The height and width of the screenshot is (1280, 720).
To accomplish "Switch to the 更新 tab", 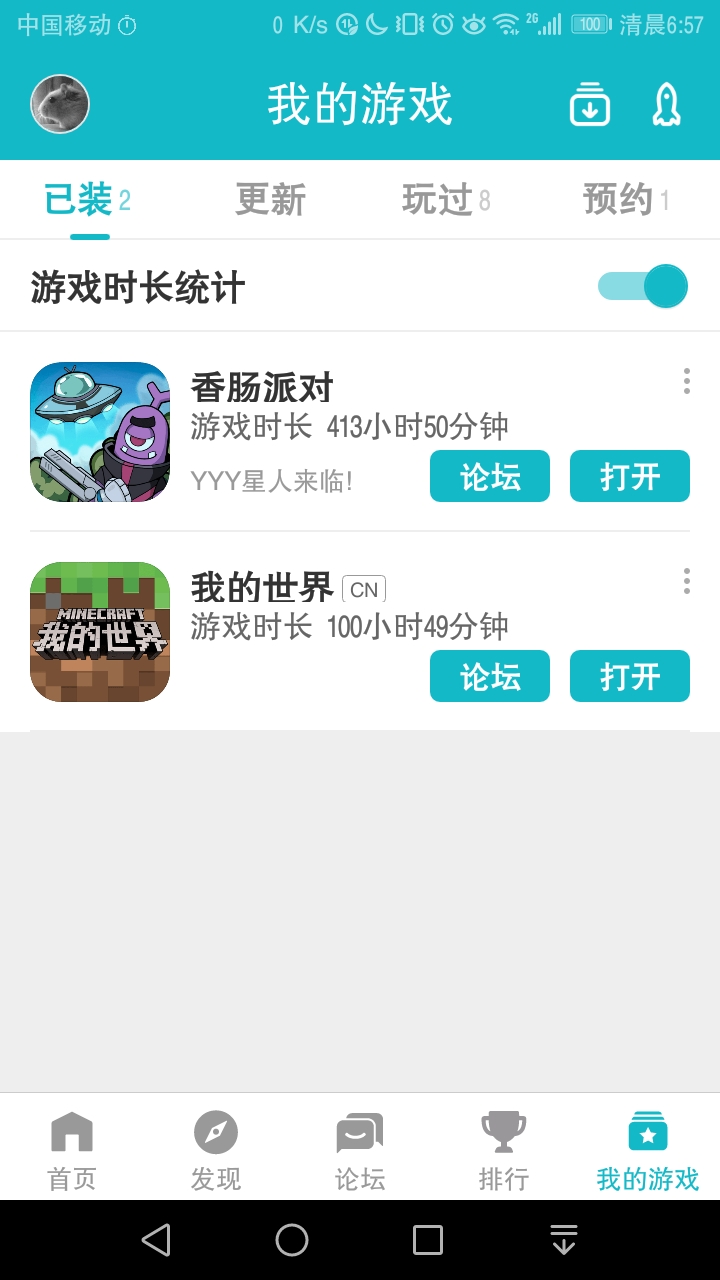I will point(269,199).
